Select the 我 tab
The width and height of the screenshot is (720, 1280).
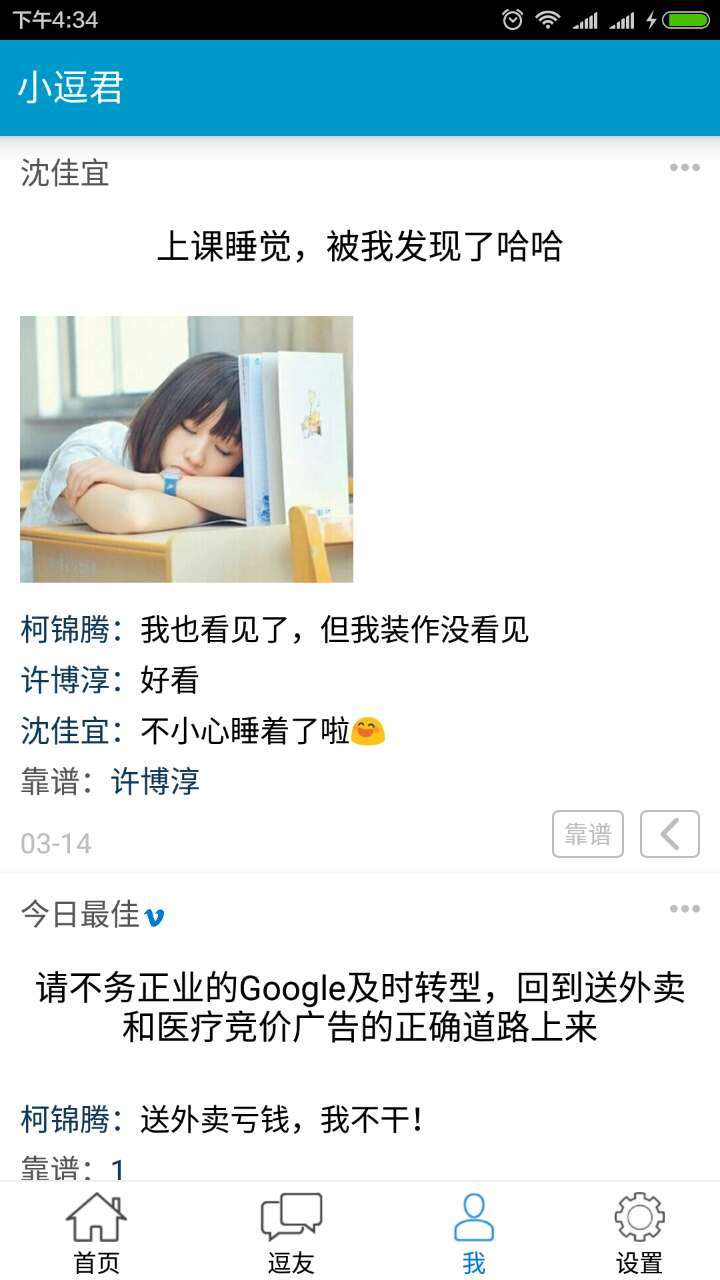pyautogui.click(x=474, y=1233)
